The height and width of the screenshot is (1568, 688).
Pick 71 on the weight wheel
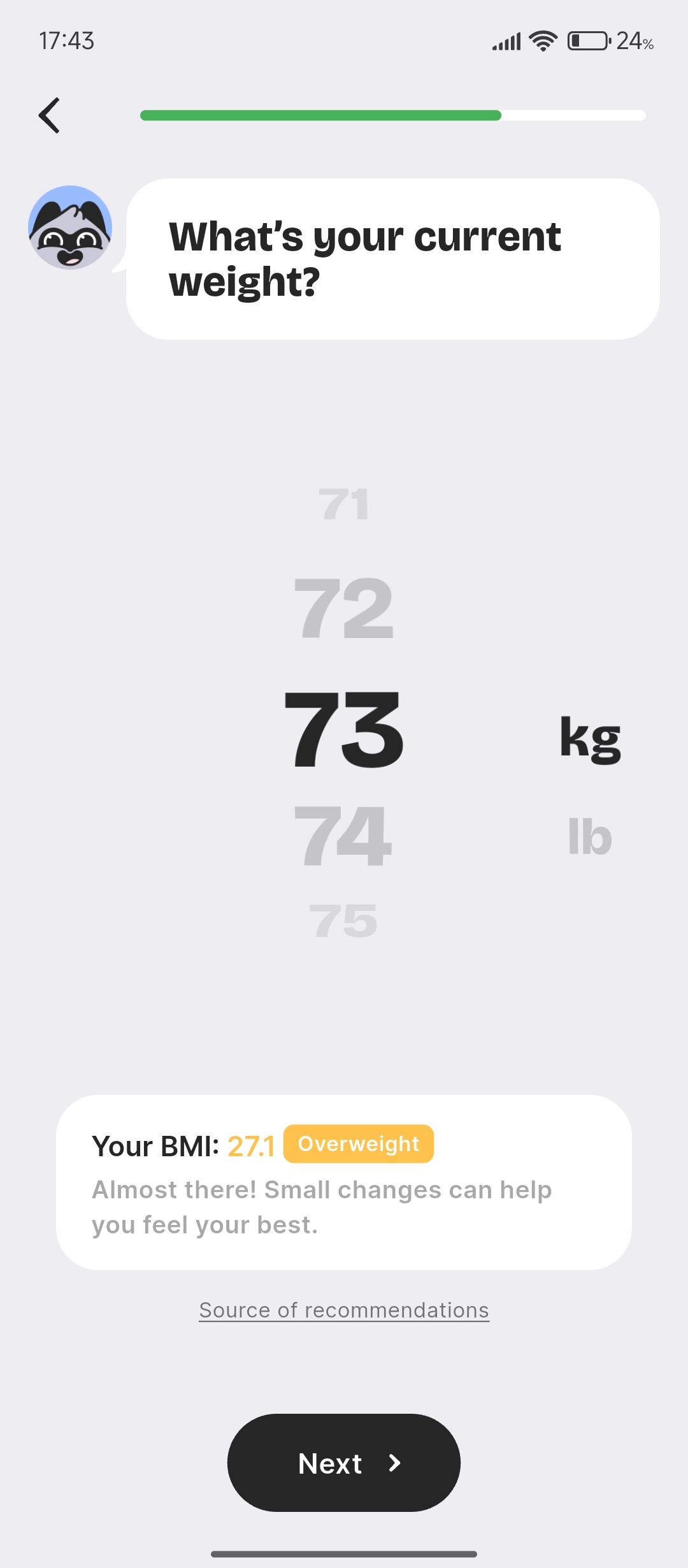pyautogui.click(x=343, y=504)
